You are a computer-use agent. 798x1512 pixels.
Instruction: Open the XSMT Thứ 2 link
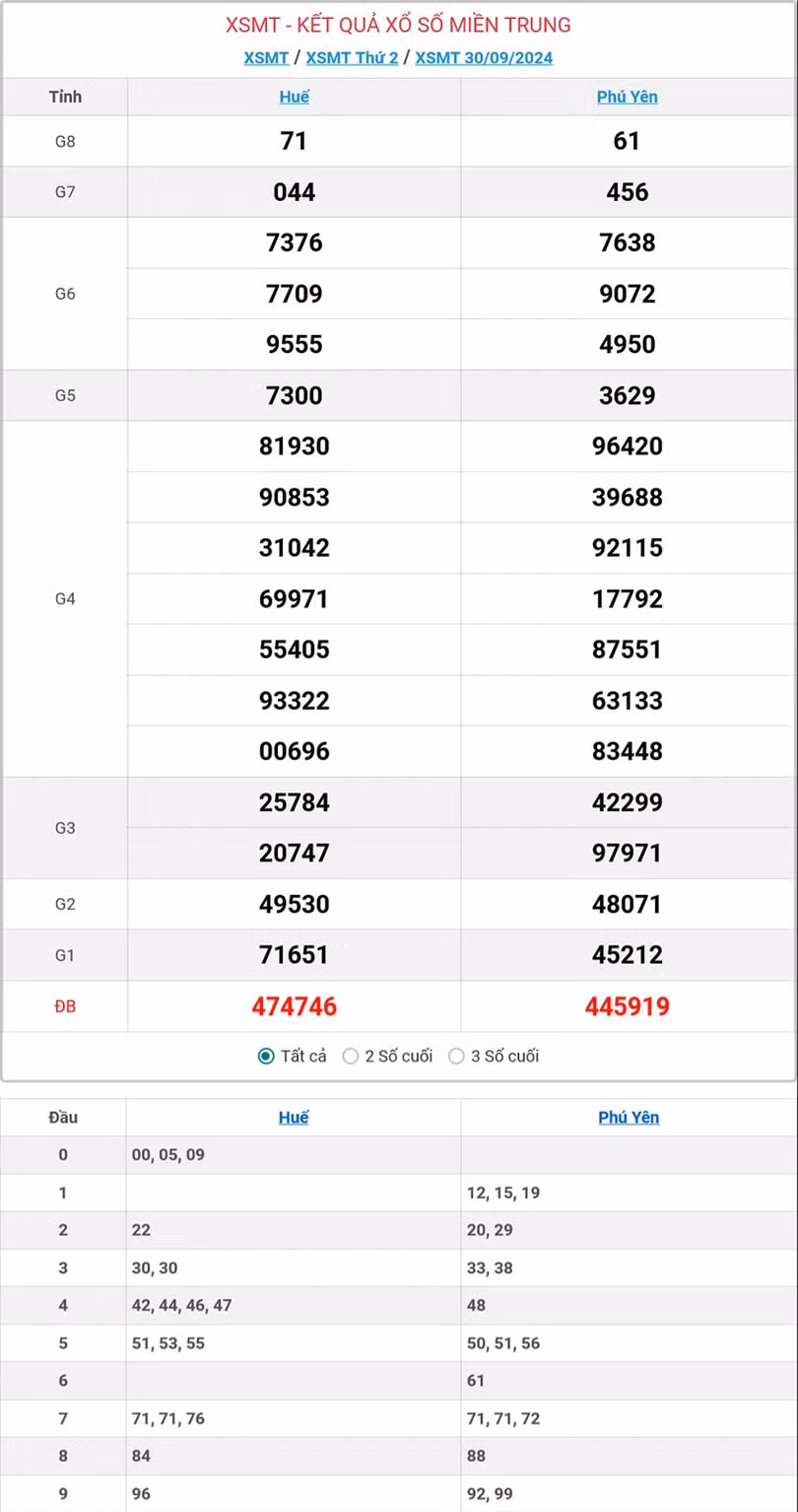(352, 58)
